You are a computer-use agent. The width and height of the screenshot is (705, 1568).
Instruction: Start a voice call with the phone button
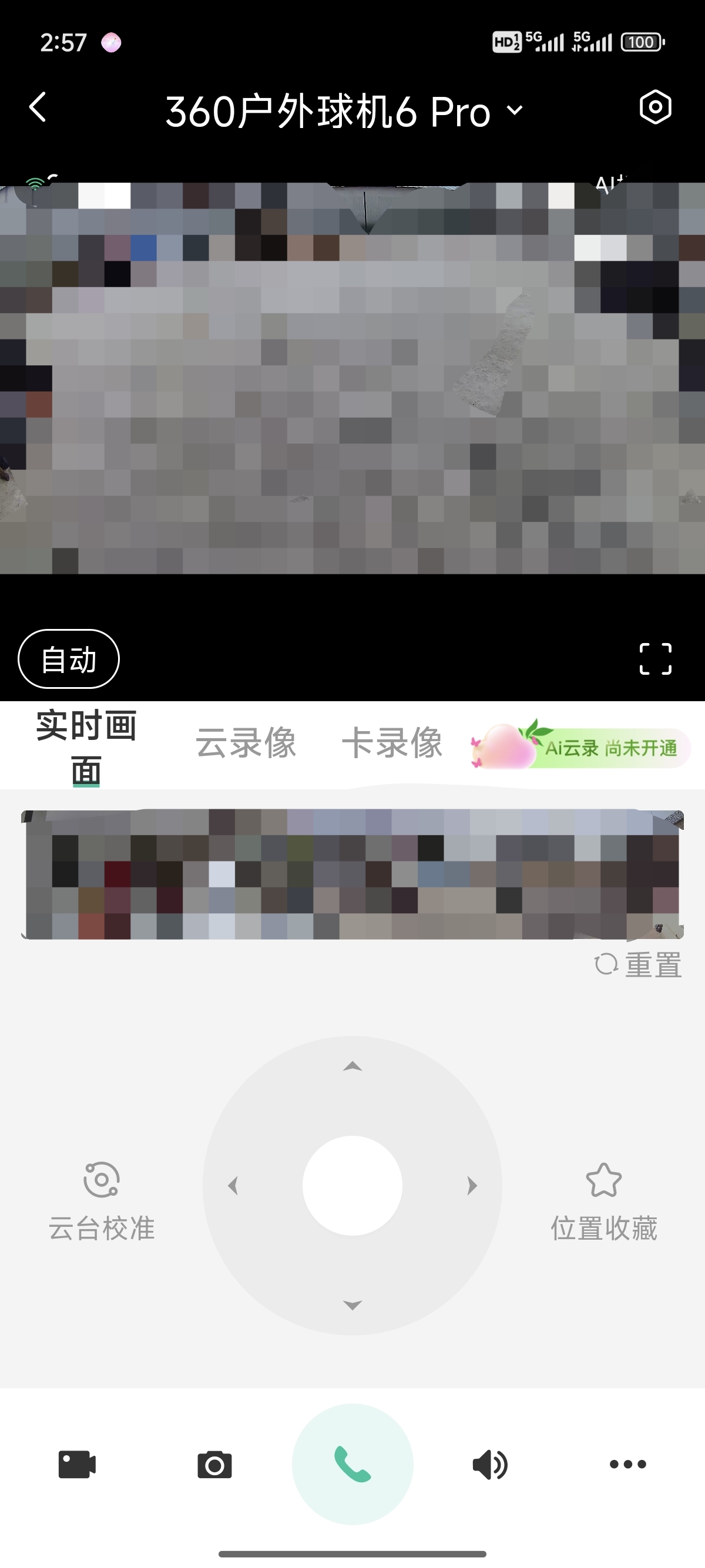coord(352,1465)
